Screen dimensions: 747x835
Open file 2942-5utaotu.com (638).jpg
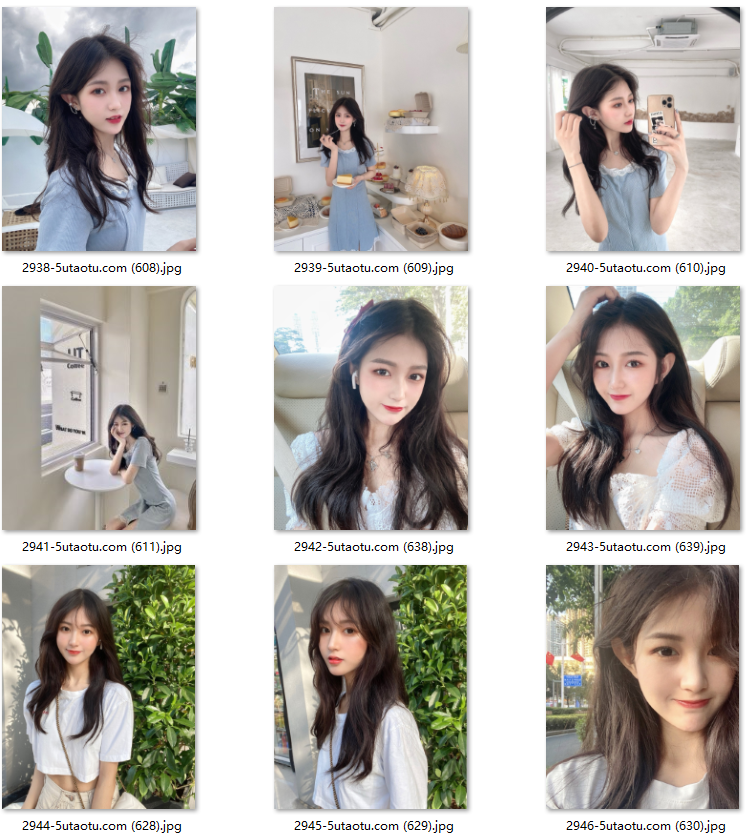pyautogui.click(x=371, y=408)
